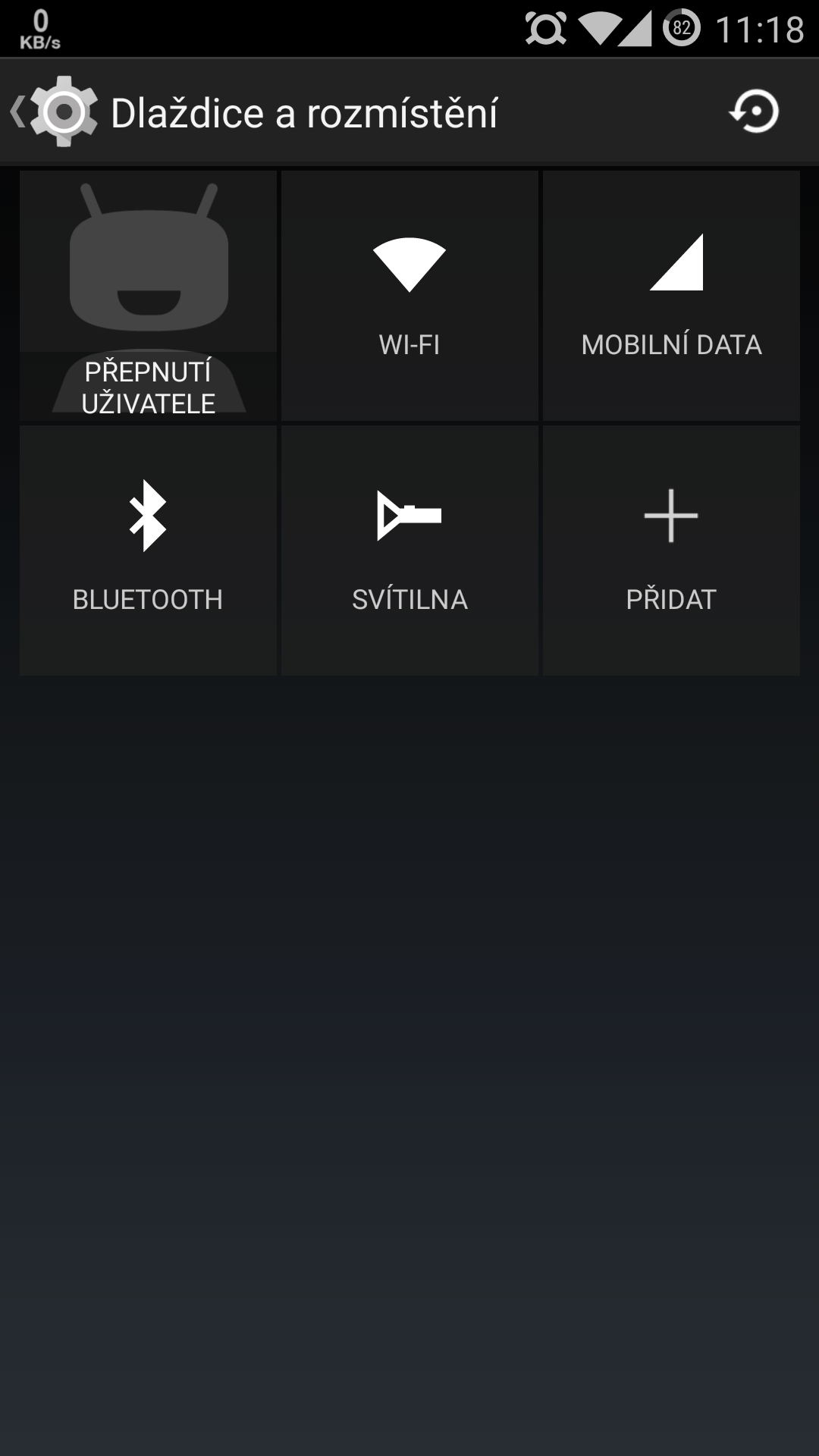Select the Wi-Fi tile

point(409,295)
